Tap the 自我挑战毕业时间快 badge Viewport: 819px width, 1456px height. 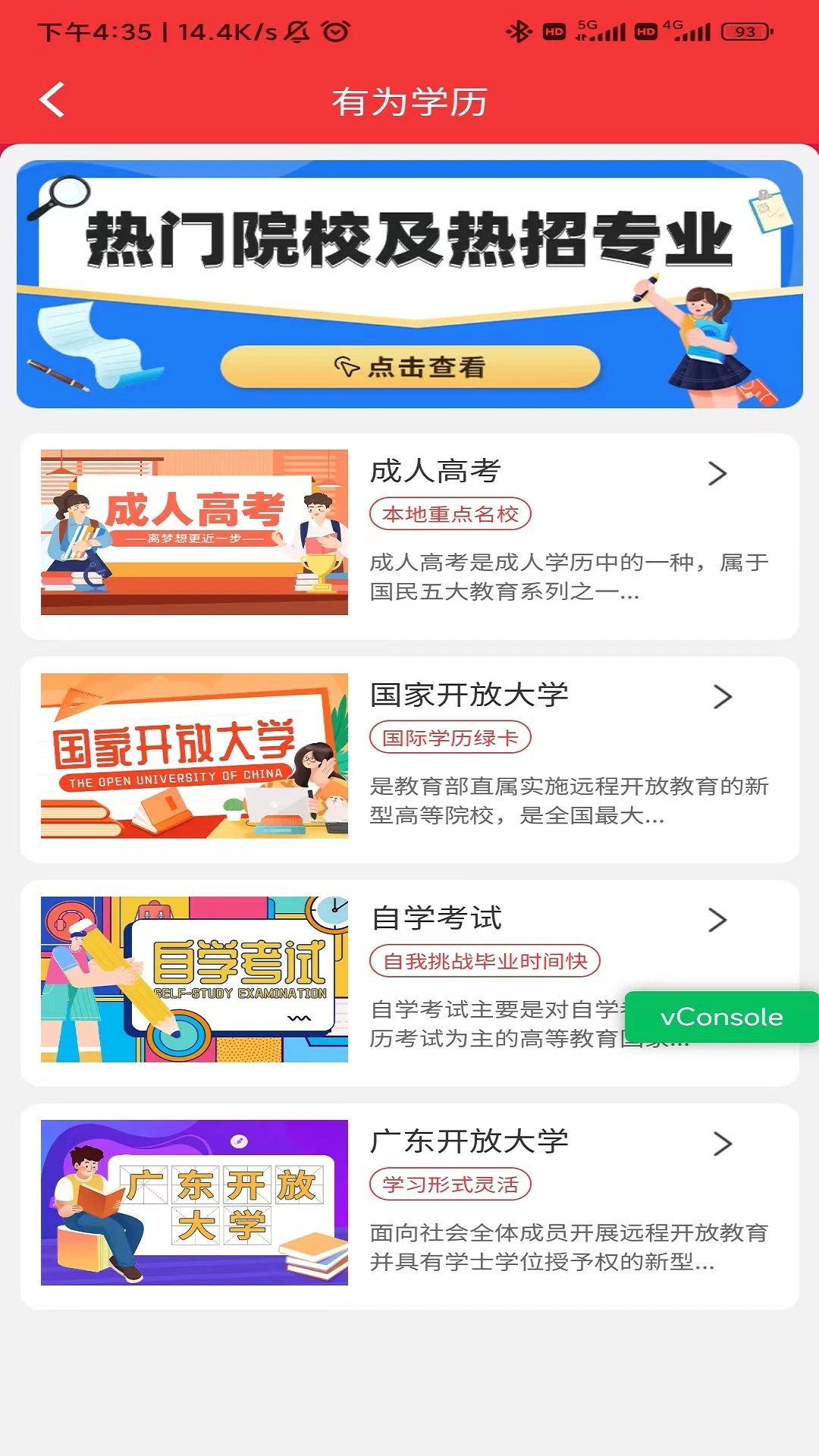[484, 959]
